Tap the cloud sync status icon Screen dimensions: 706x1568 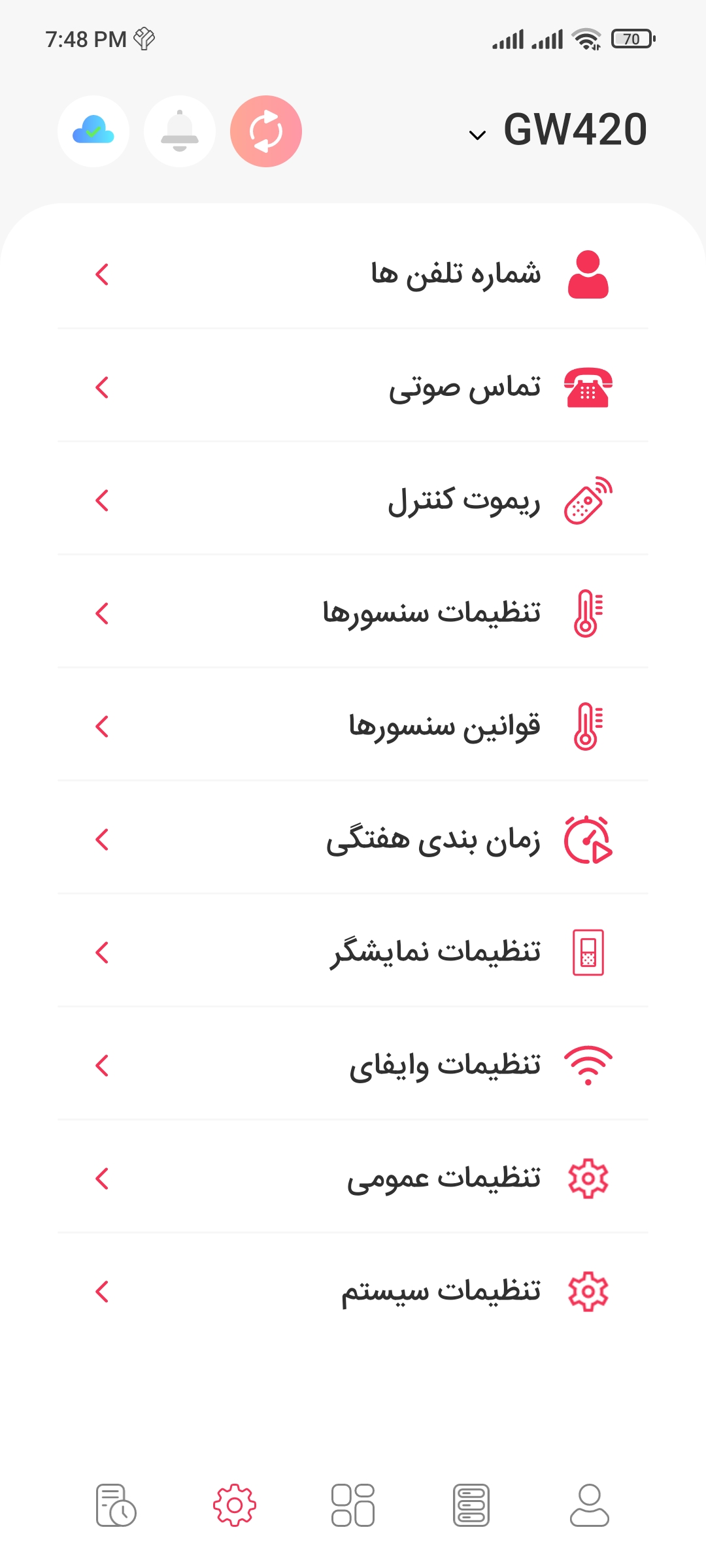coord(93,131)
